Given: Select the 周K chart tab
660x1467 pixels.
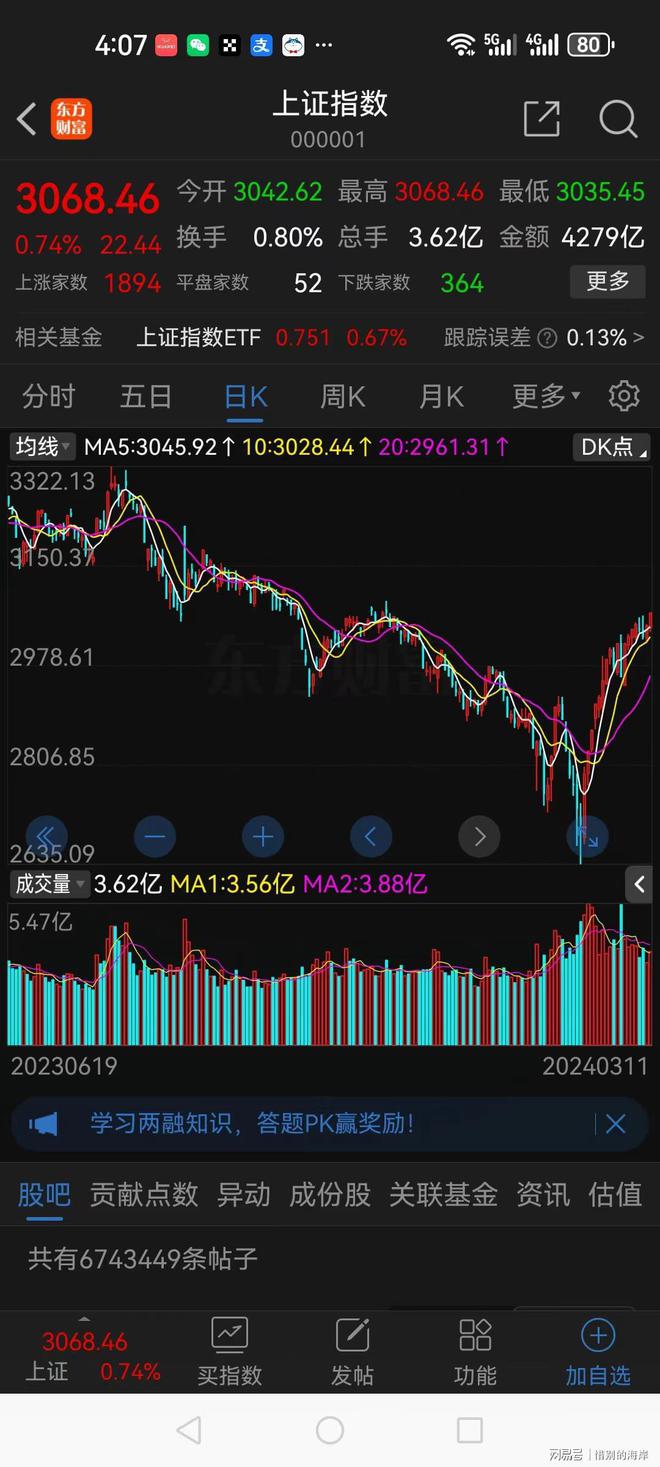Looking at the screenshot, I should [342, 396].
